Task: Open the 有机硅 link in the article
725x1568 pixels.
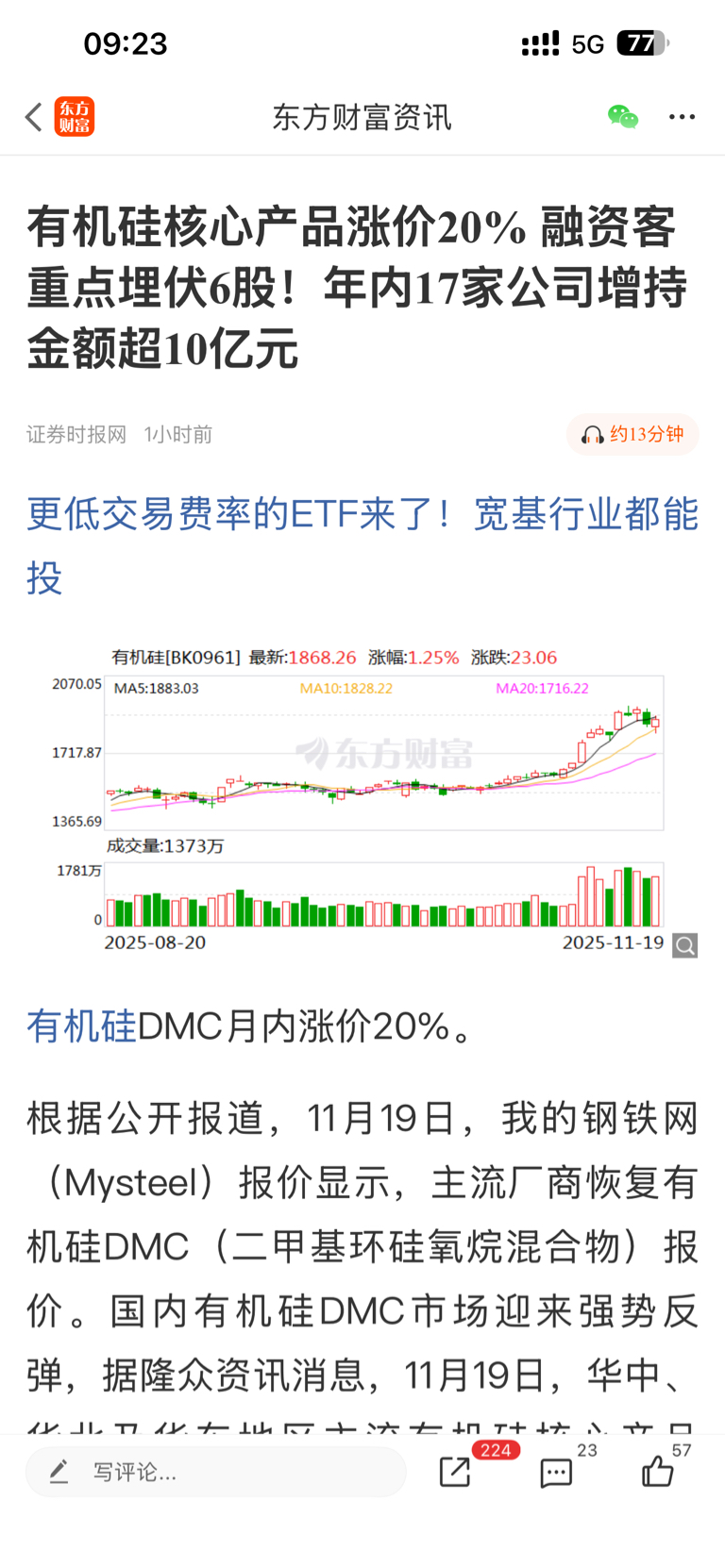Action: 81,1026
